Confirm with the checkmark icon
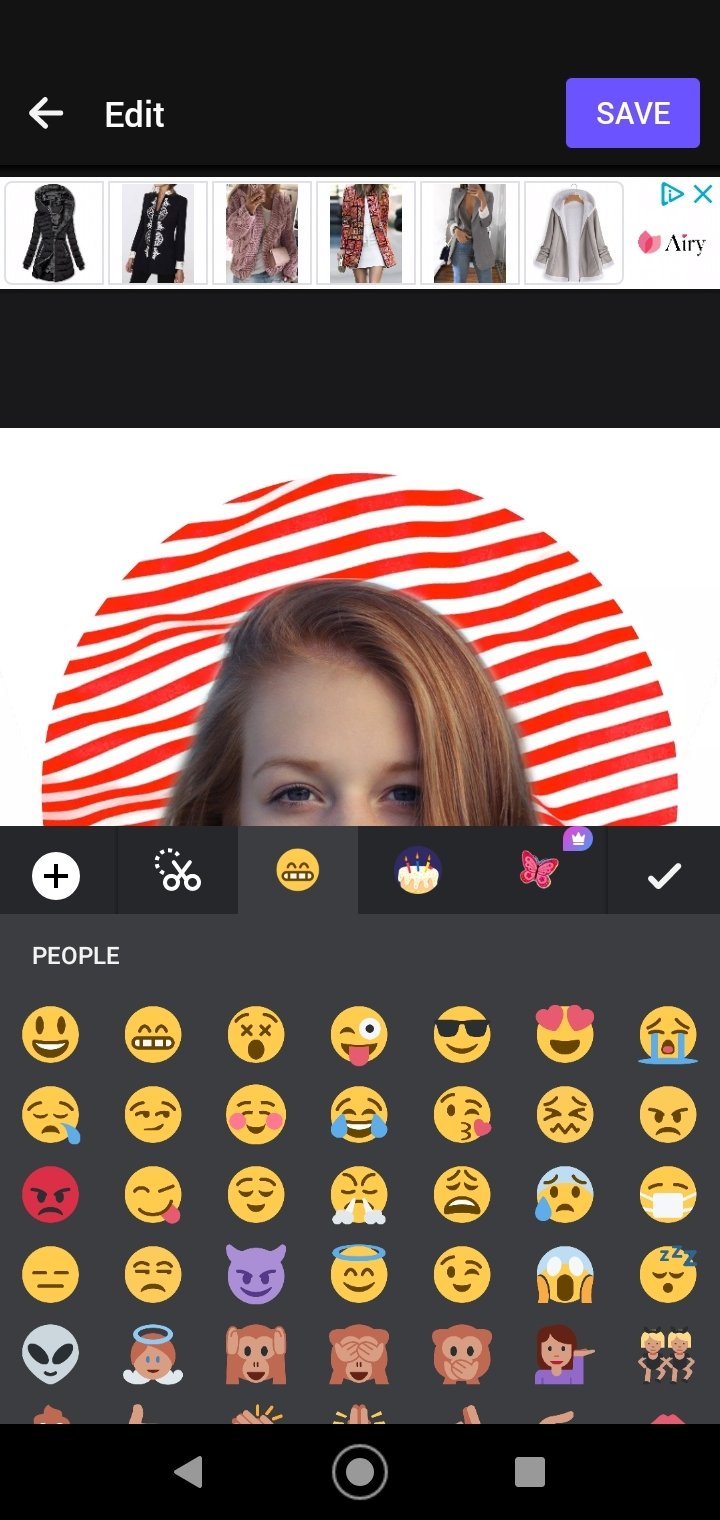The height and width of the screenshot is (1520, 720). click(663, 877)
